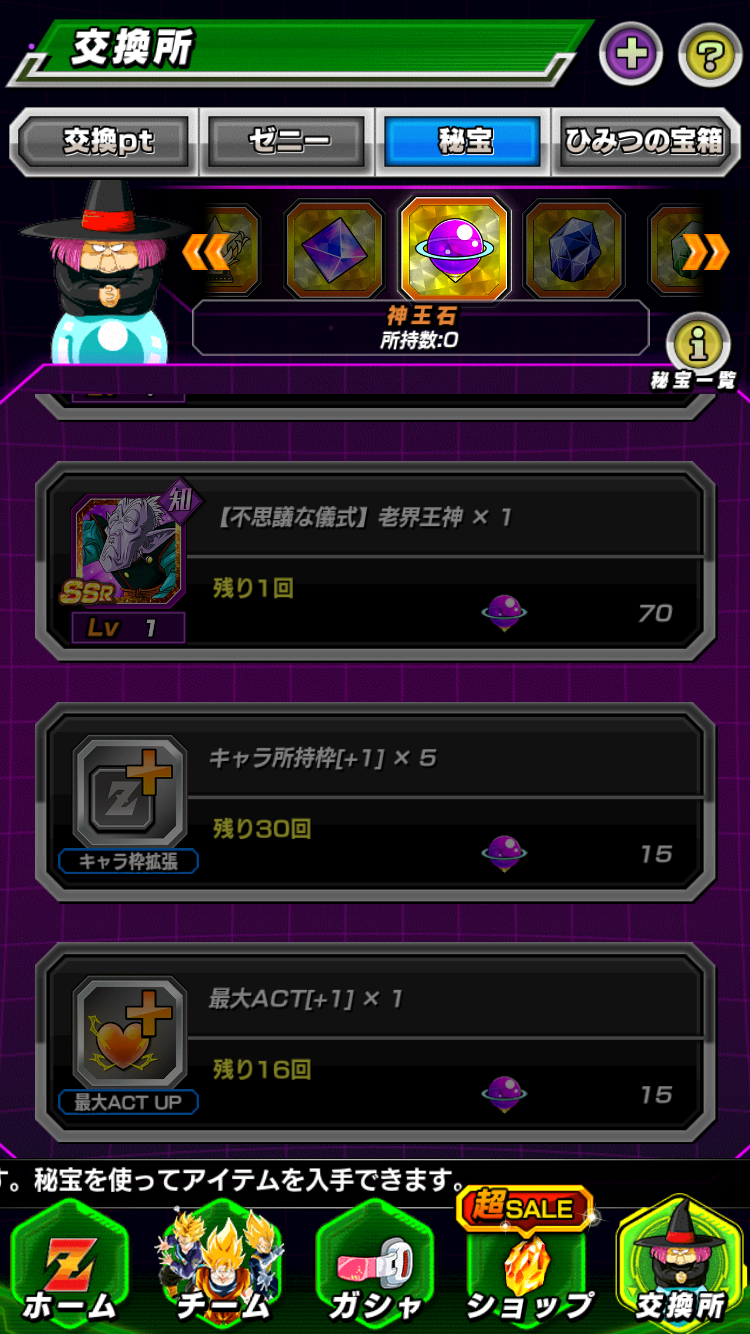Switch to the 交換pt tab
The height and width of the screenshot is (1334, 750).
104,142
